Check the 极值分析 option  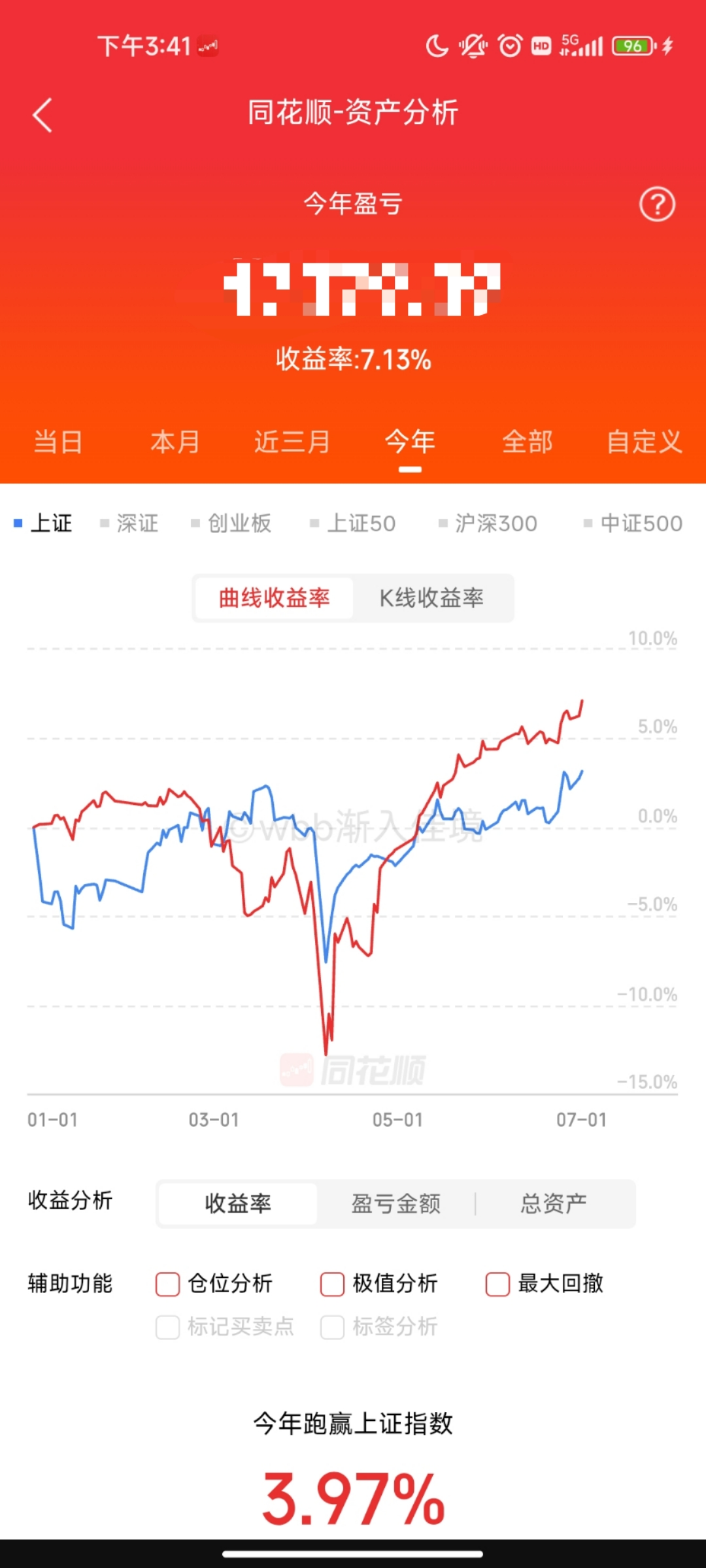point(332,1284)
